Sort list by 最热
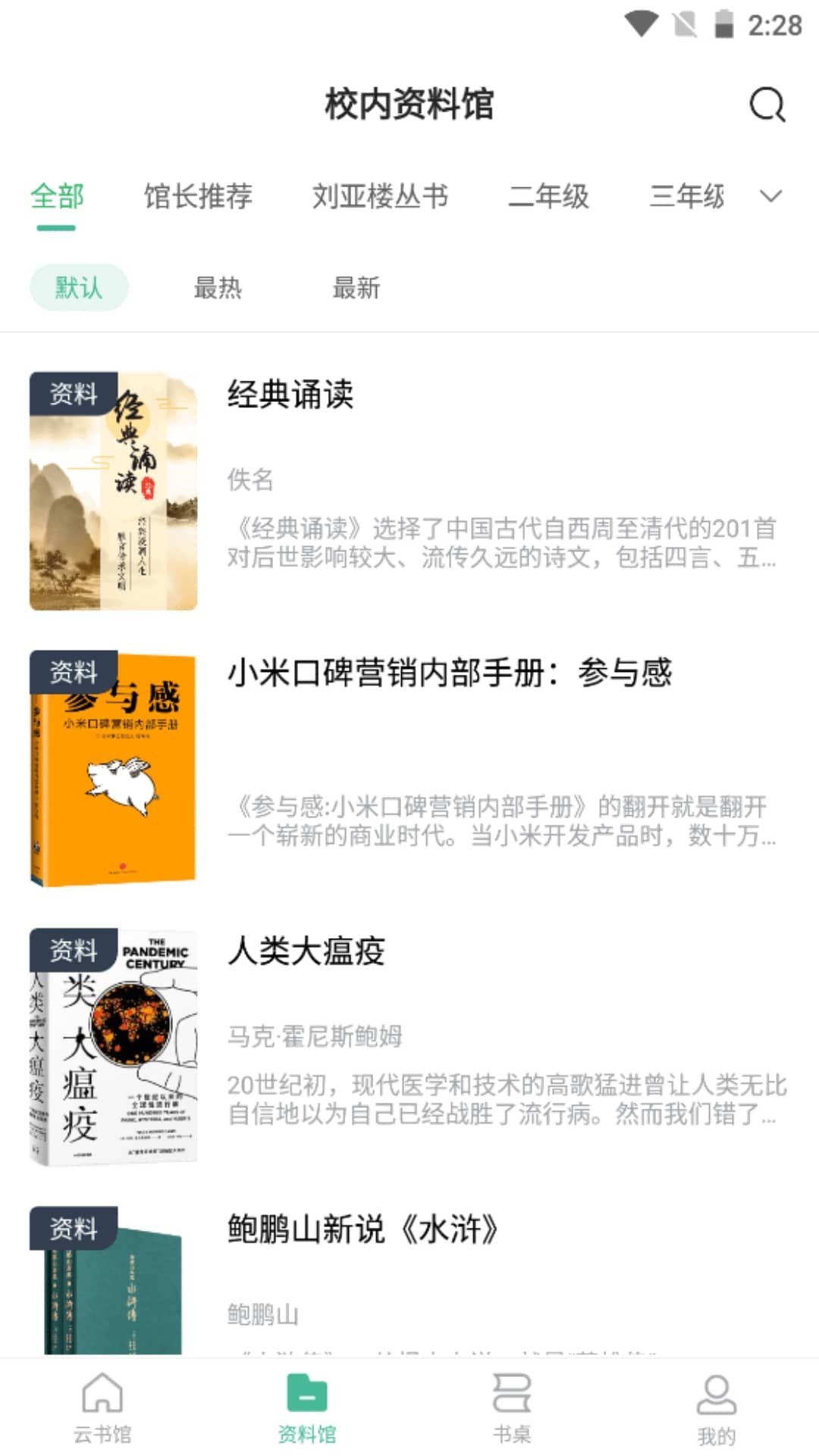Screen dimensions: 819x1456 (219, 288)
